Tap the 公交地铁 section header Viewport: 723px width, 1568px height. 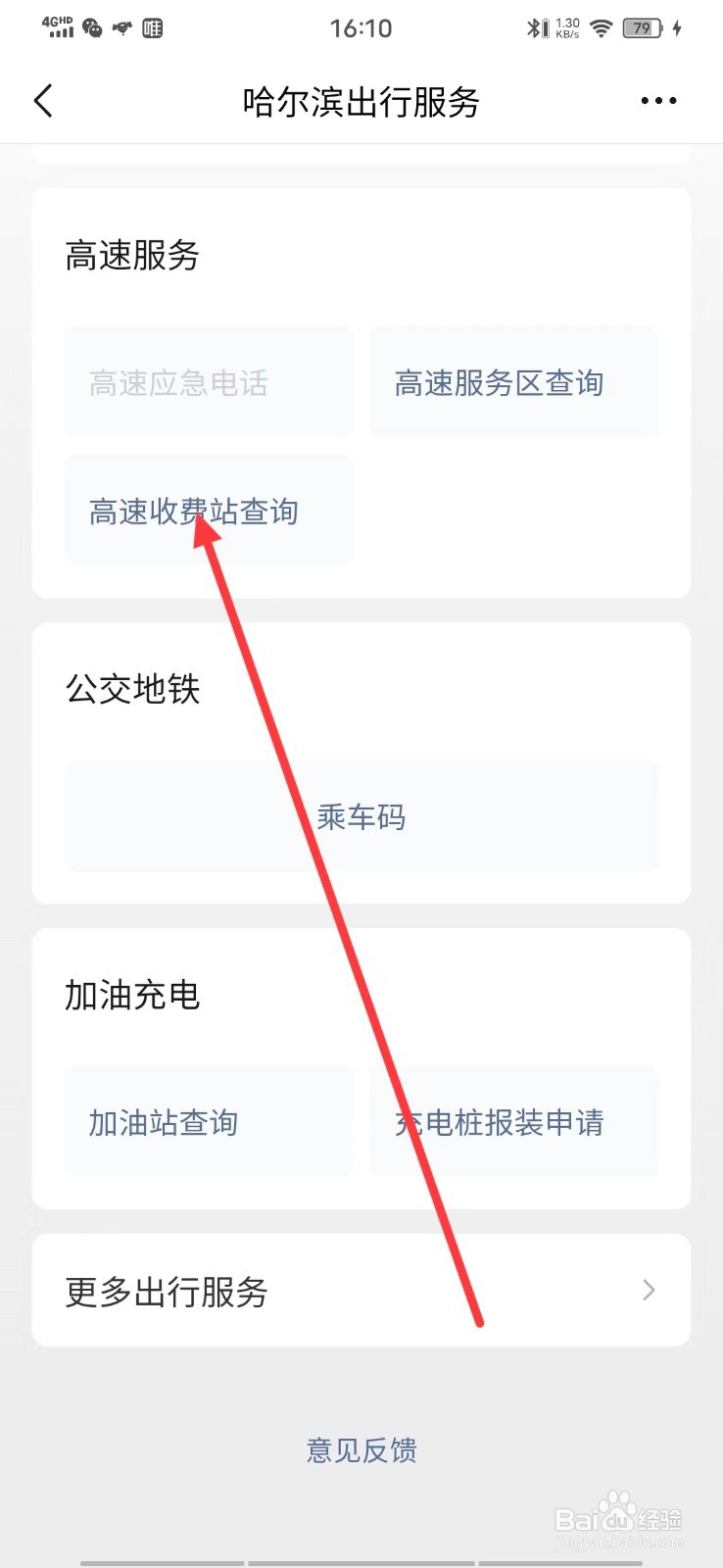coord(132,689)
